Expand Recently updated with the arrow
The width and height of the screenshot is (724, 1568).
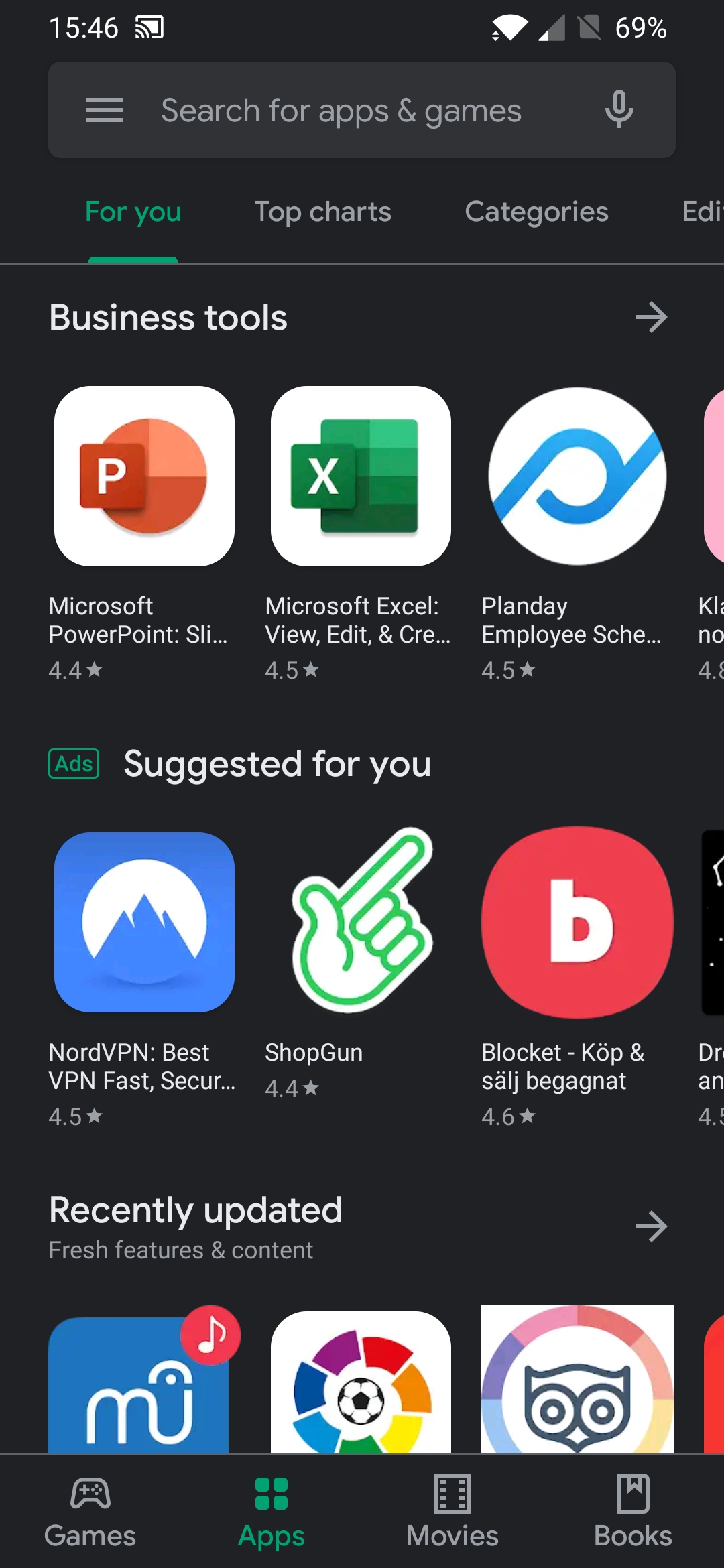pyautogui.click(x=651, y=1226)
